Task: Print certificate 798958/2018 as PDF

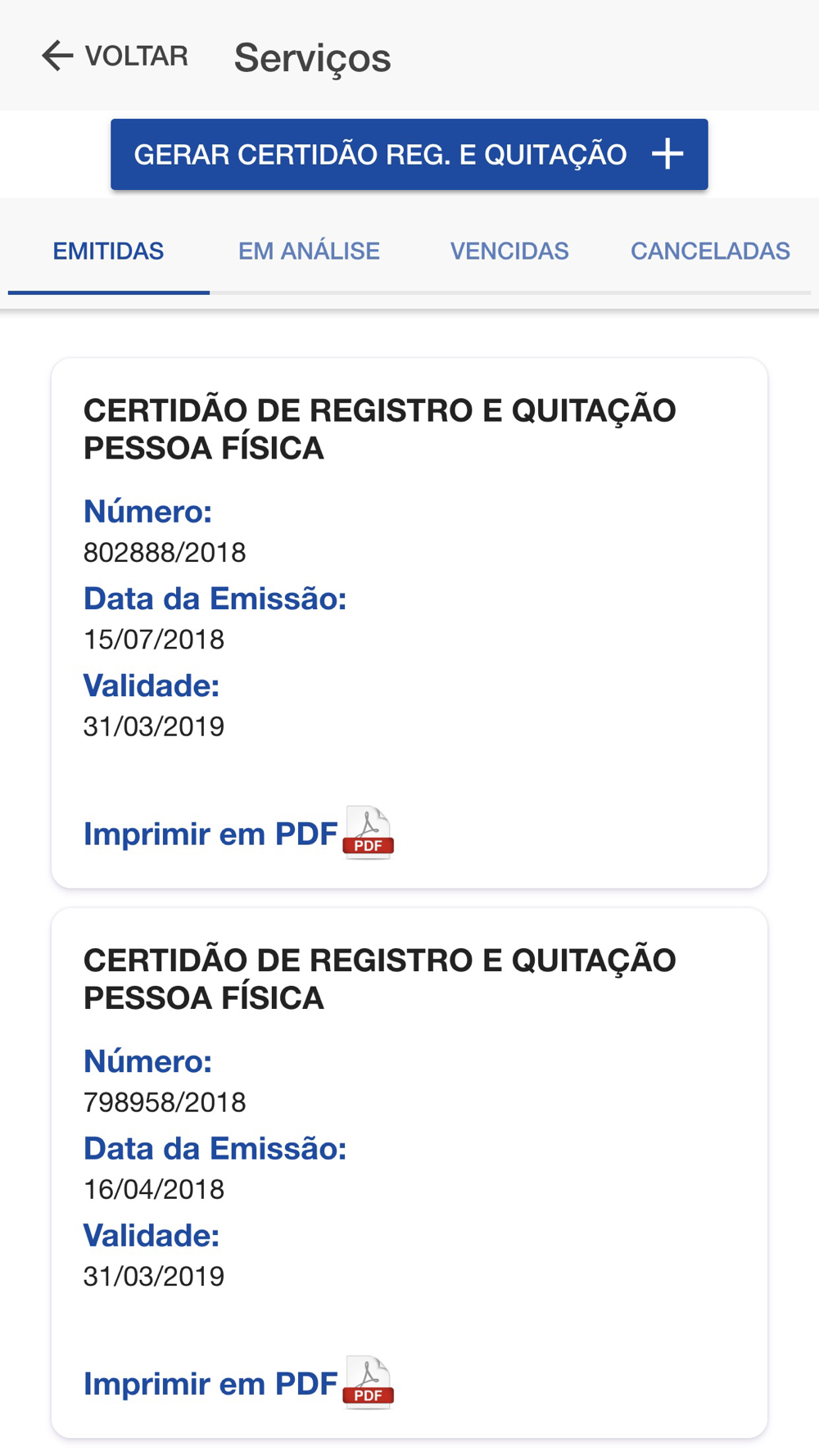Action: 238,1382
